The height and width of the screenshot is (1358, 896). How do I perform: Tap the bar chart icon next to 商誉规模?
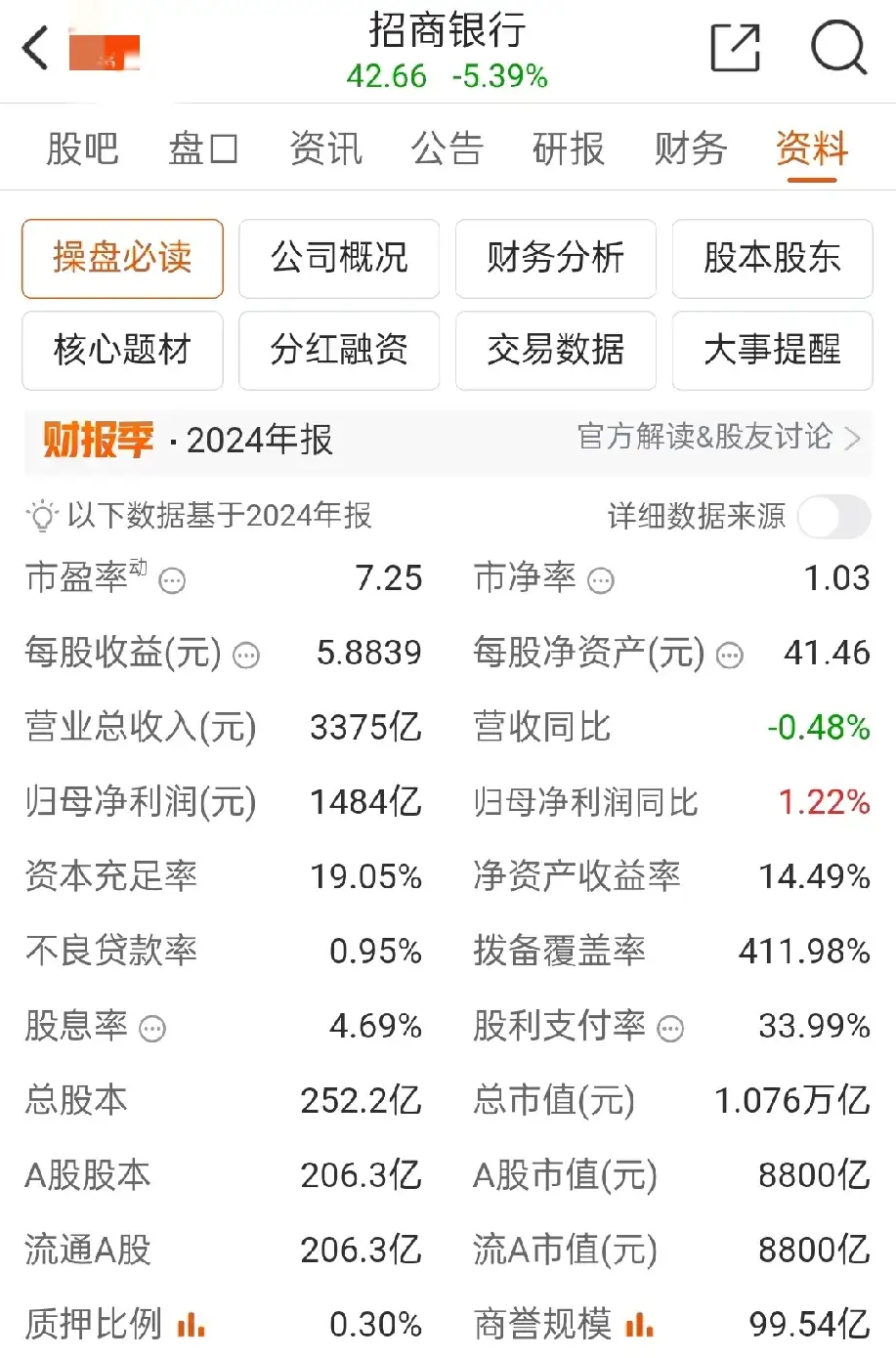640,1326
